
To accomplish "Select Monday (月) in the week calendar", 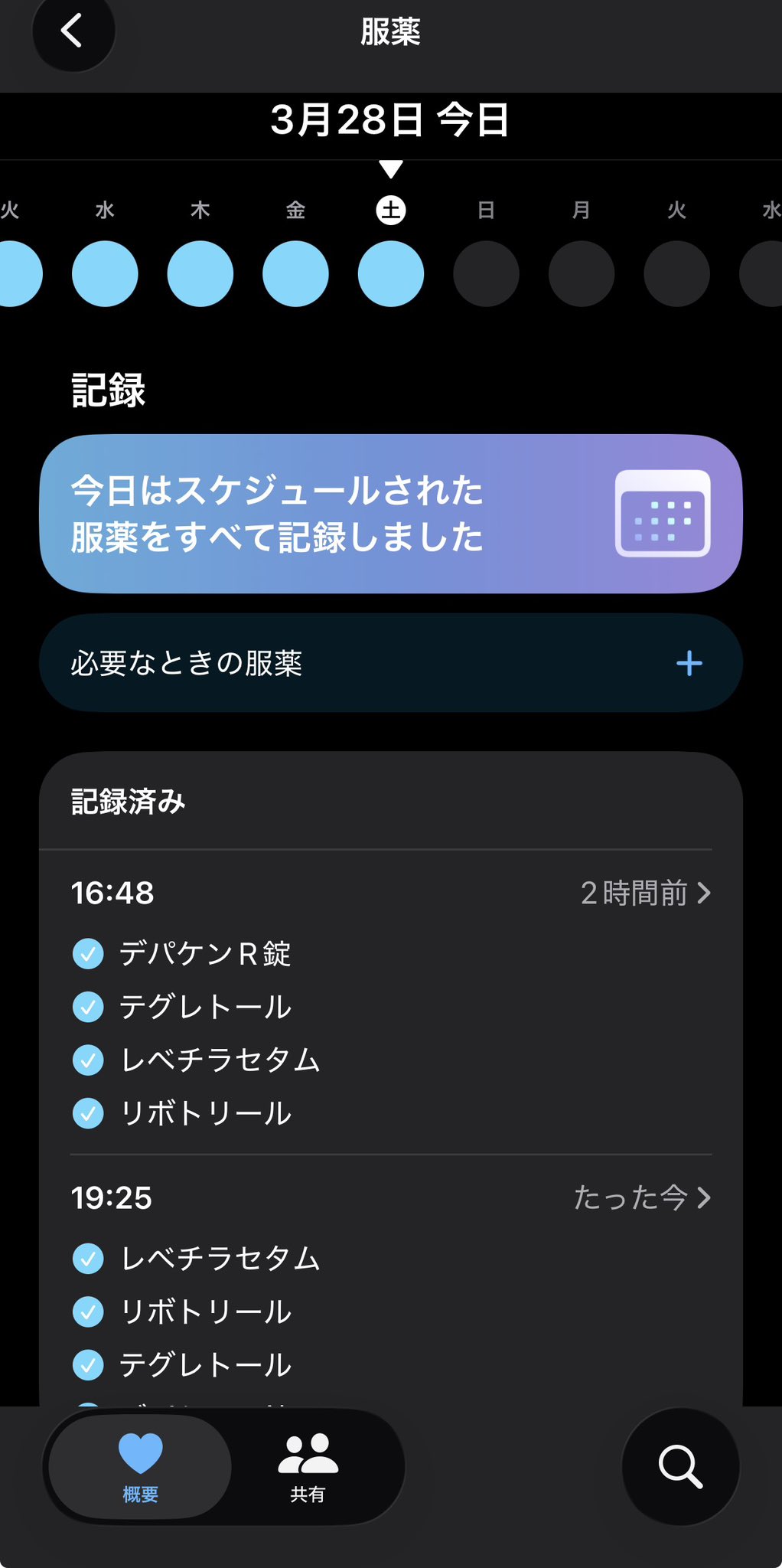I will click(x=582, y=273).
